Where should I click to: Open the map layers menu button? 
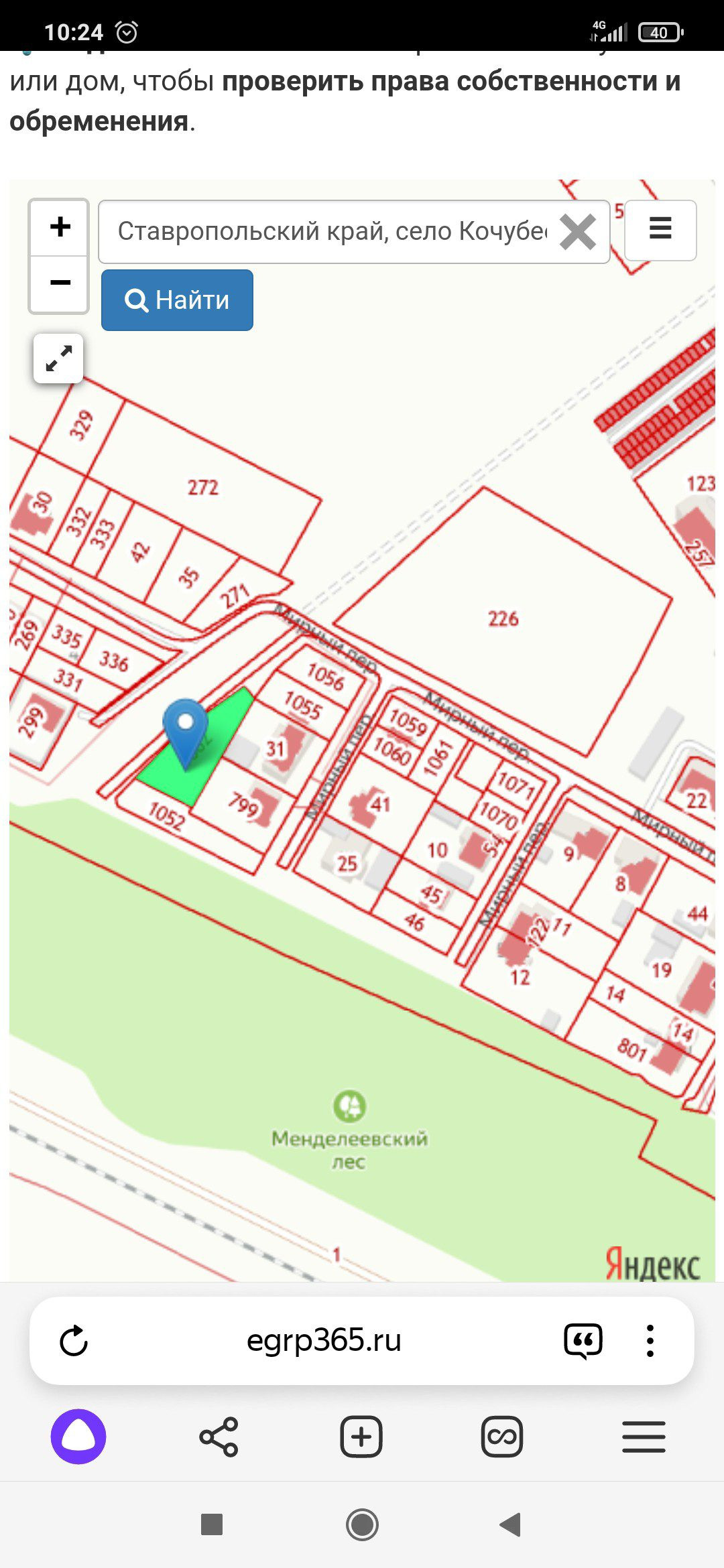click(x=660, y=230)
